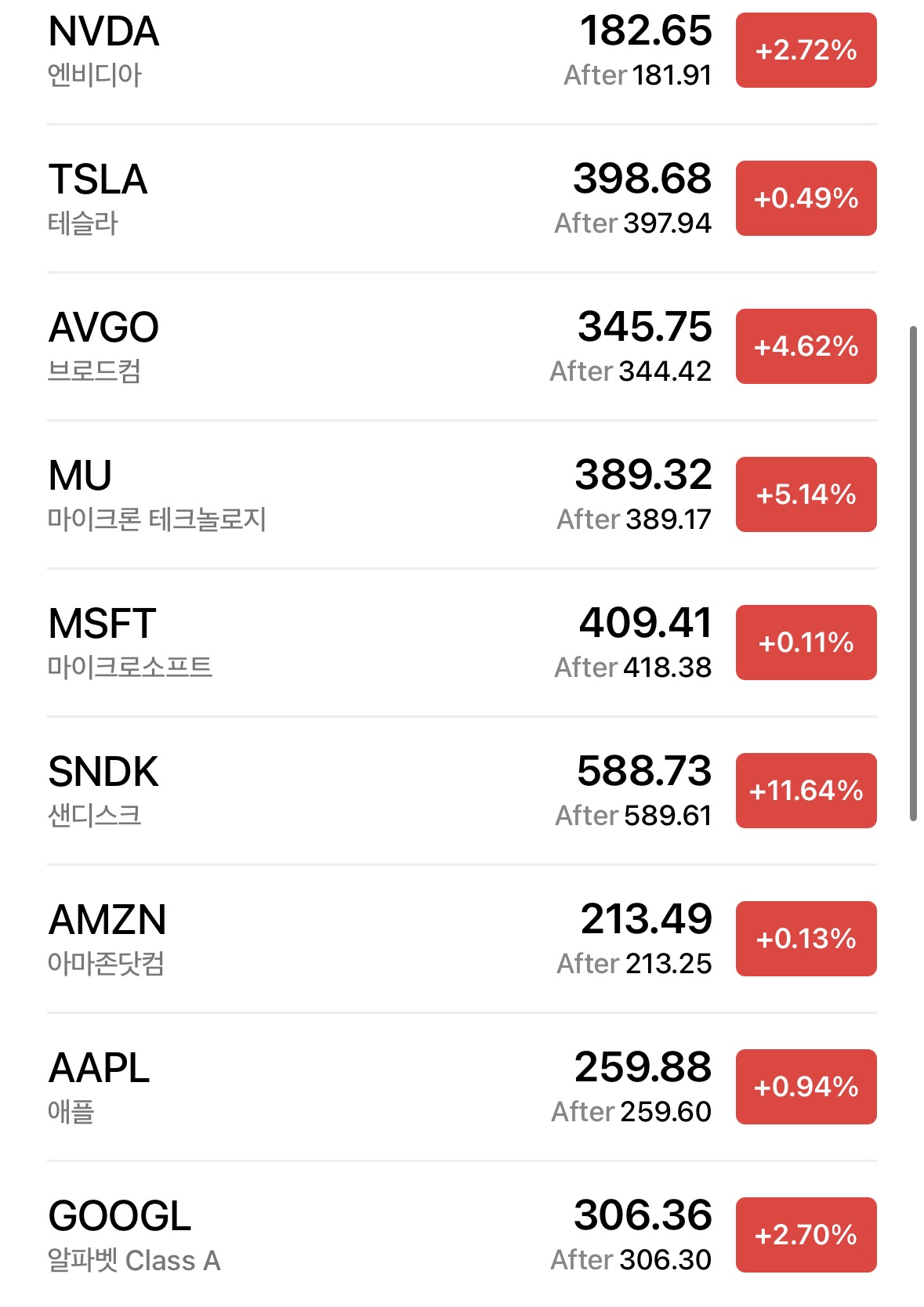Tap the +0.11% badge on MSFT
The image size is (924, 1307).
pyautogui.click(x=806, y=643)
